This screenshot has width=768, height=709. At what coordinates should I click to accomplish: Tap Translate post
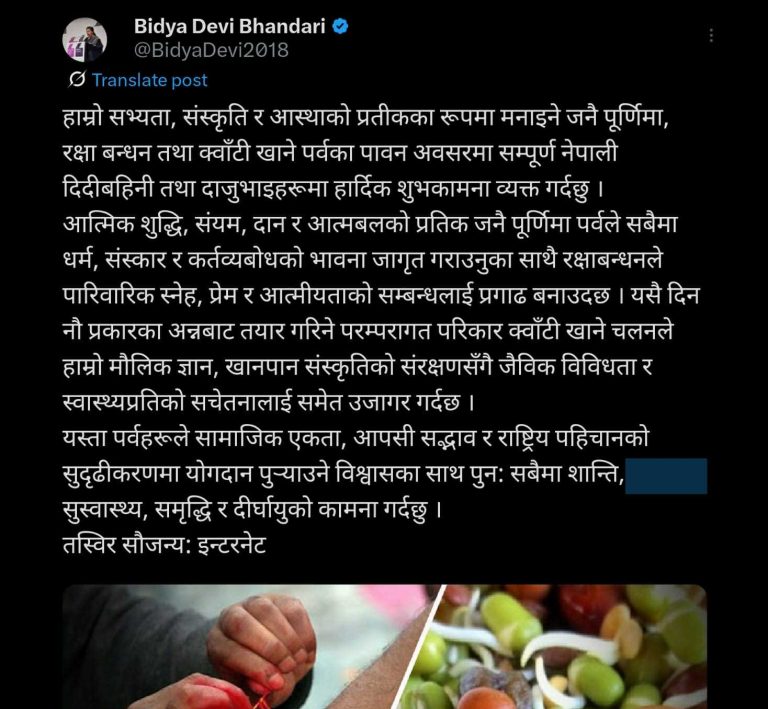(149, 80)
